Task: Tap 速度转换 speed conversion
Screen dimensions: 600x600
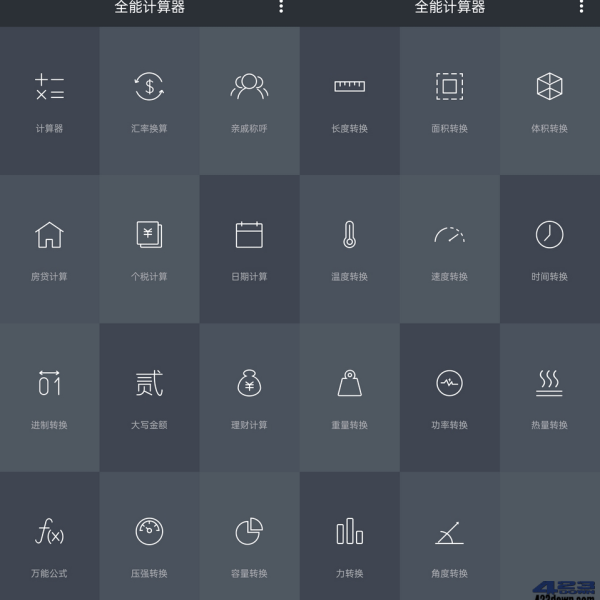Action: (449, 248)
